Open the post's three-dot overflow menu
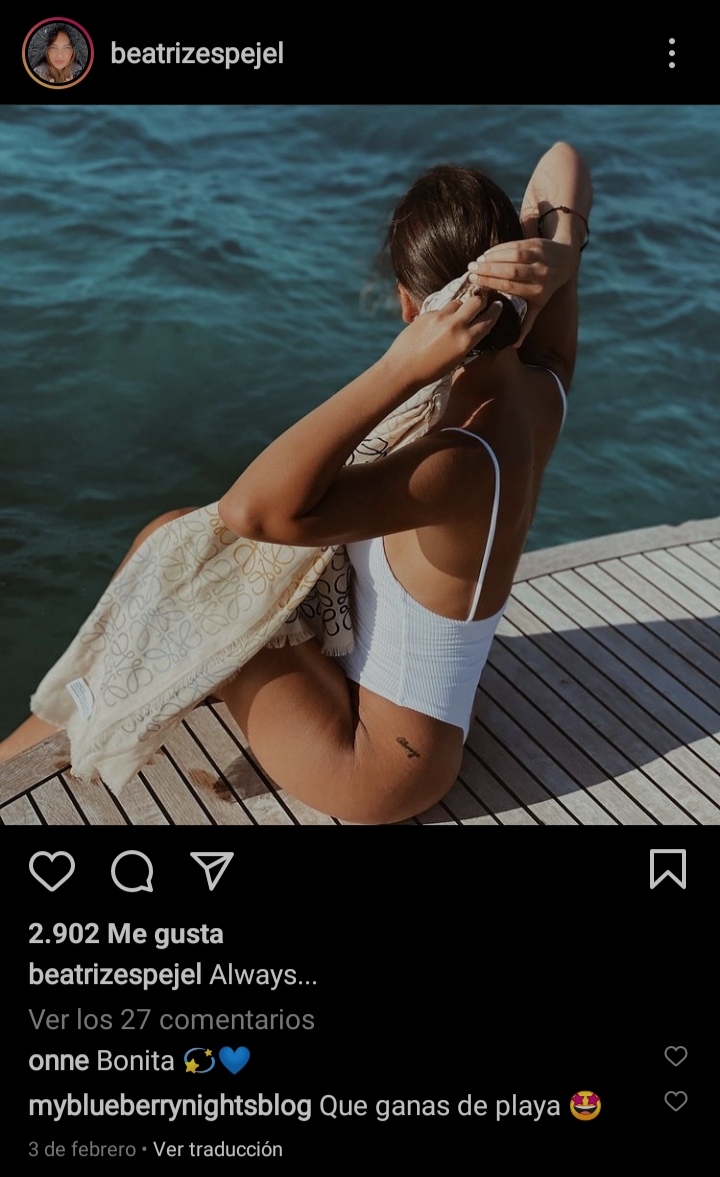The image size is (720, 1177). click(671, 53)
